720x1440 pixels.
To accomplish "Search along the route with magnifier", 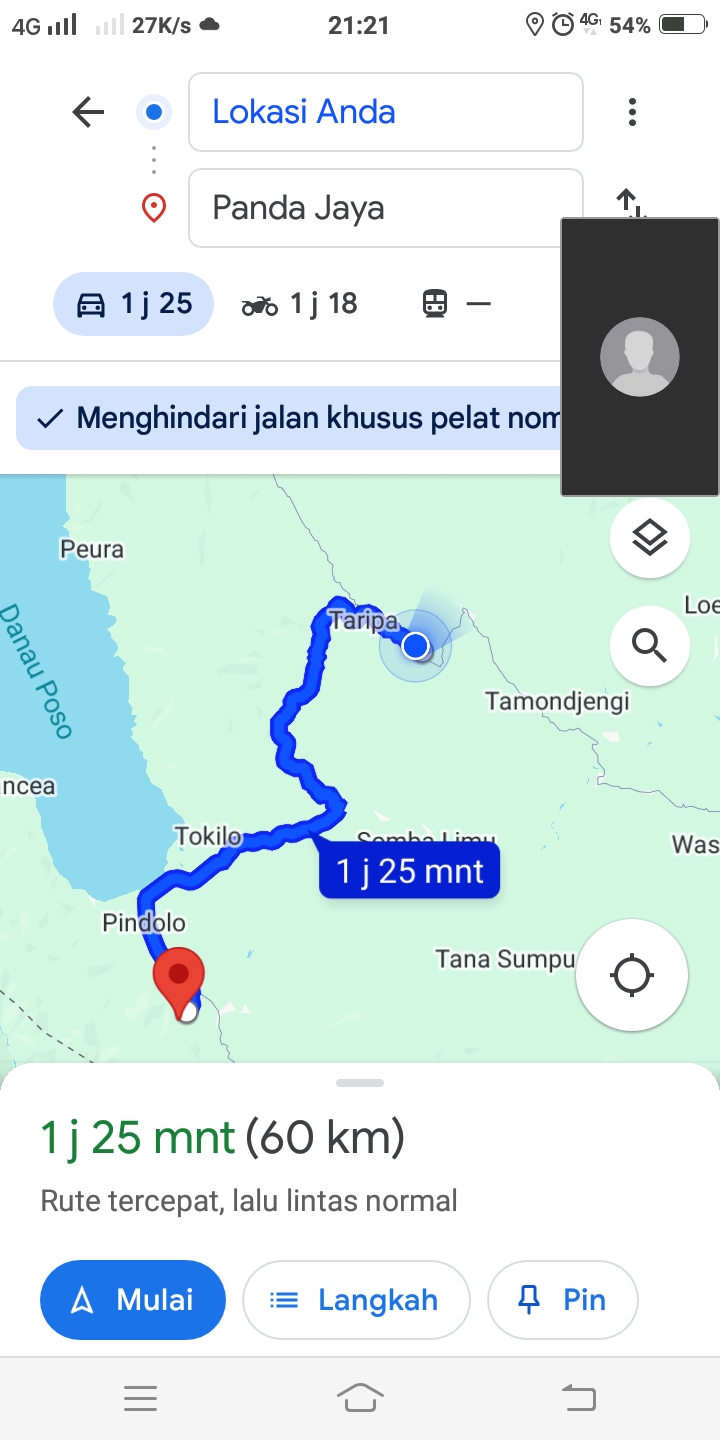I will pyautogui.click(x=650, y=646).
